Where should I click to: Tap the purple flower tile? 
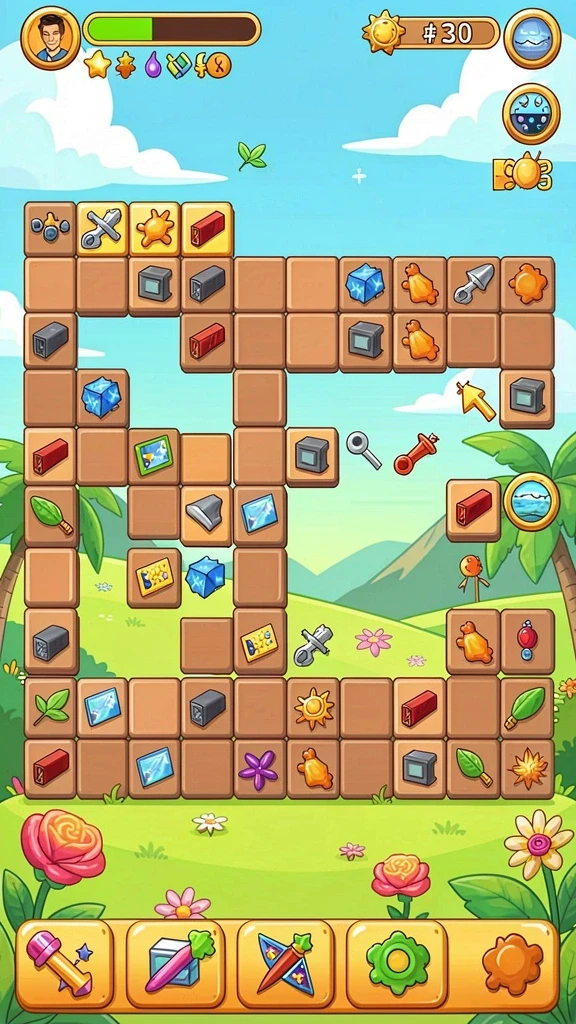pyautogui.click(x=259, y=769)
